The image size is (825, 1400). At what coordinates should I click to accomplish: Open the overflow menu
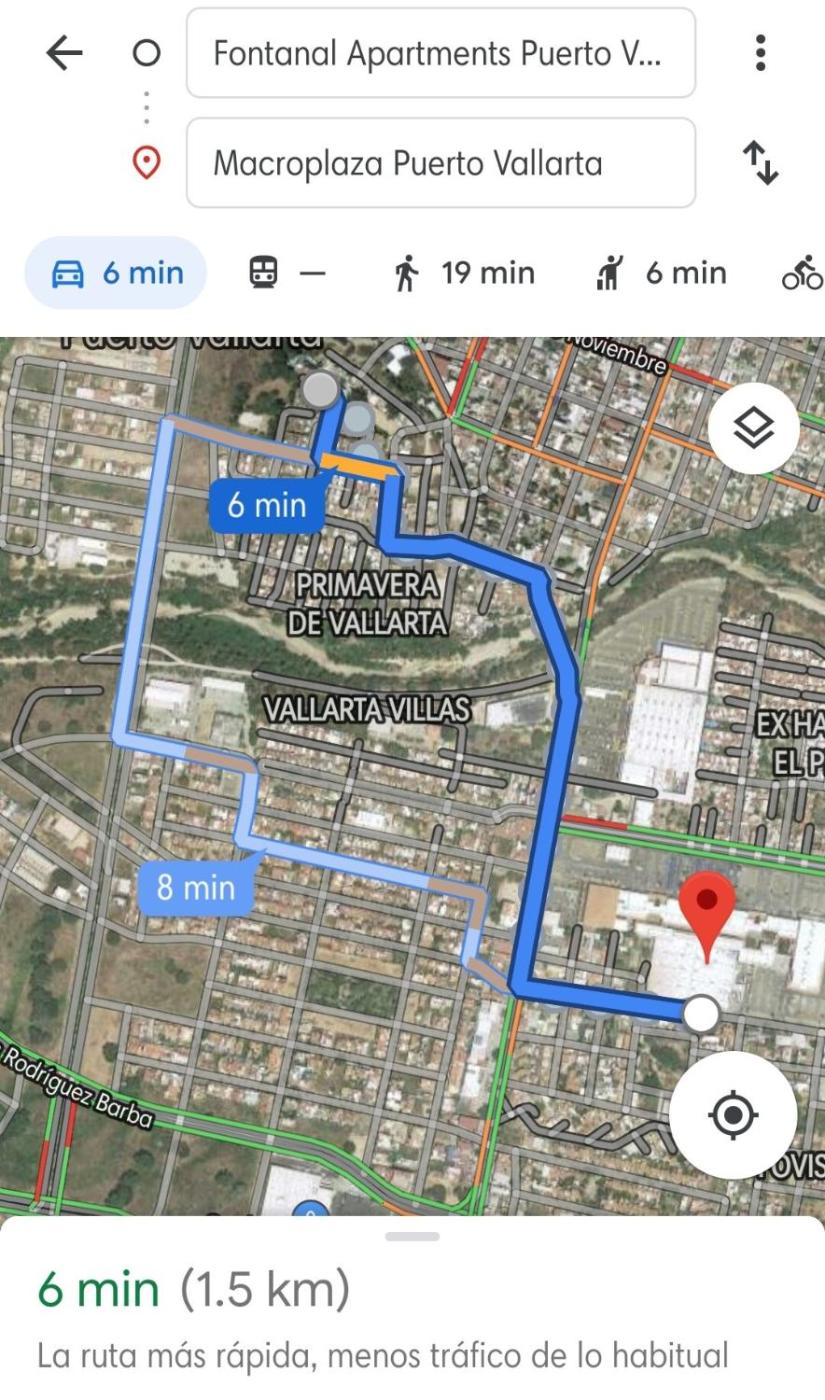(761, 53)
